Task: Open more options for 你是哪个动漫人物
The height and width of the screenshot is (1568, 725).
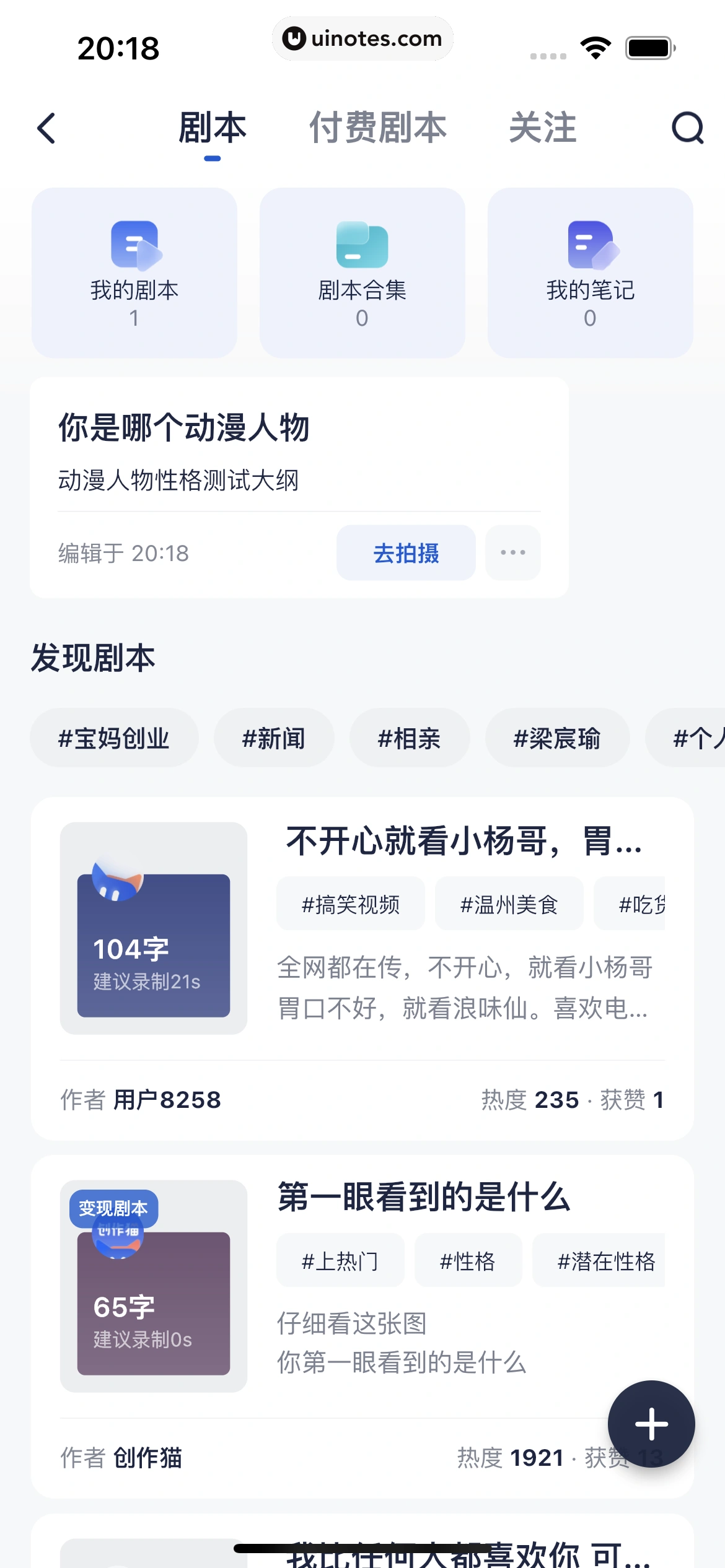Action: coord(512,553)
